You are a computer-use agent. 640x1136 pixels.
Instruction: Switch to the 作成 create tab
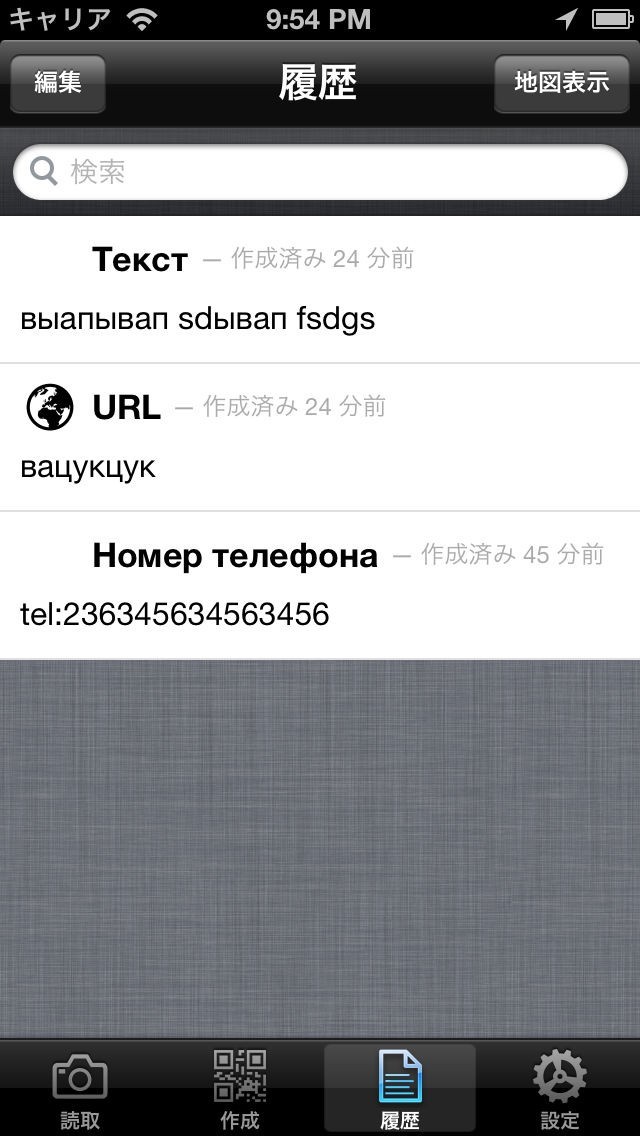coord(240,1089)
